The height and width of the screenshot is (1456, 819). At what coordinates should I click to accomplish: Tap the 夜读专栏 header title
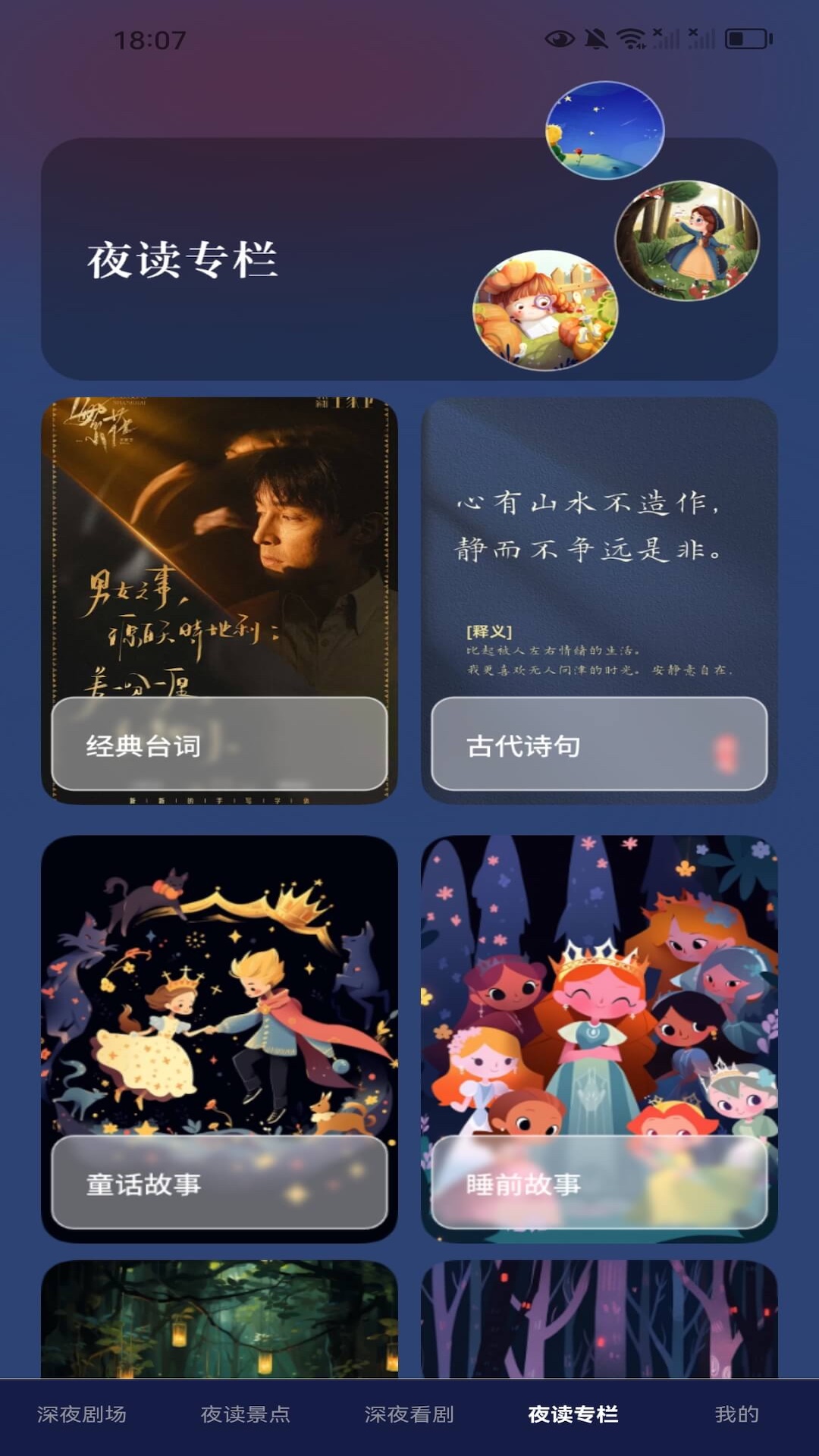(x=184, y=259)
